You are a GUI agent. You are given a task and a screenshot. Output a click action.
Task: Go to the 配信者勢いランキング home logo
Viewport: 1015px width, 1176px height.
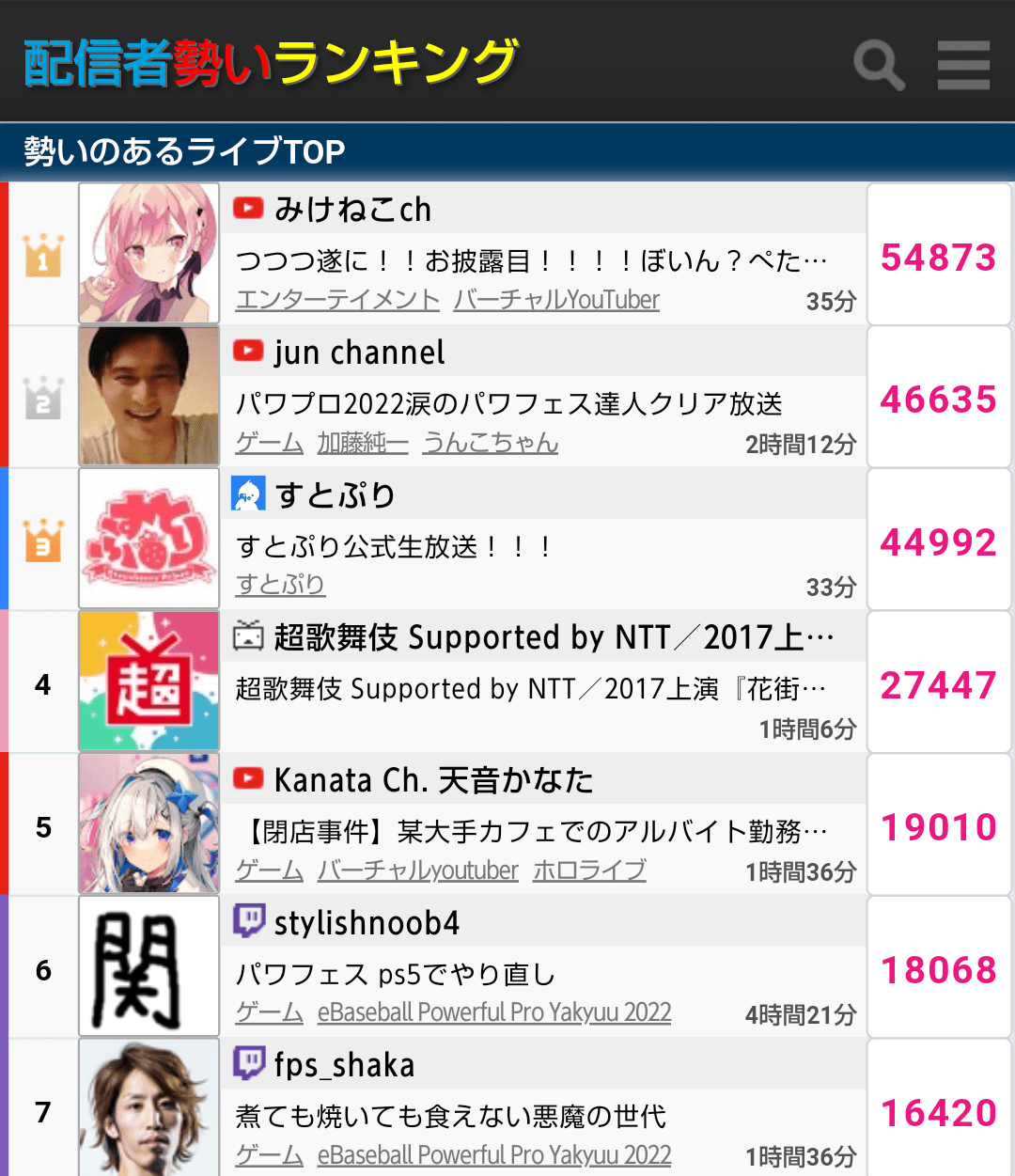(271, 62)
